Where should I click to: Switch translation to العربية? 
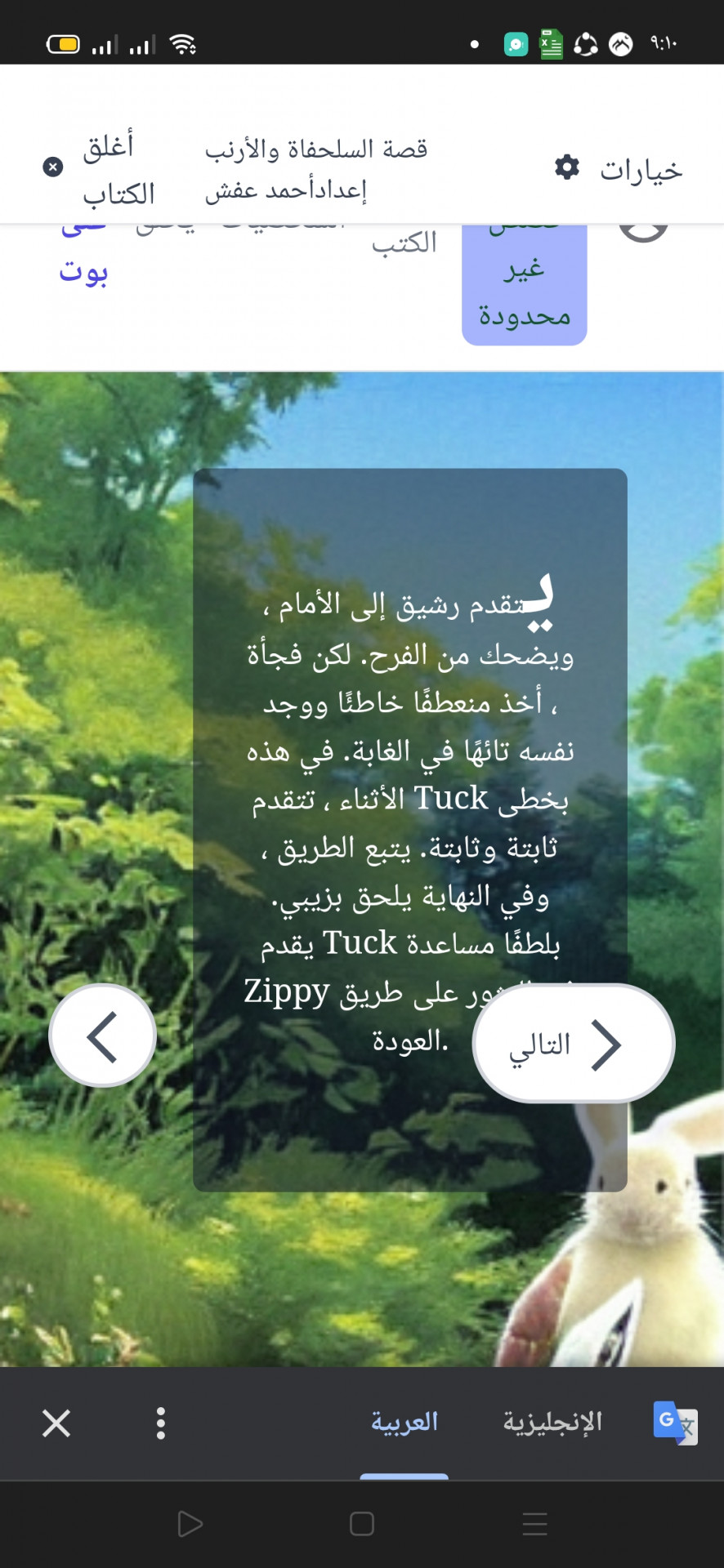(404, 1422)
